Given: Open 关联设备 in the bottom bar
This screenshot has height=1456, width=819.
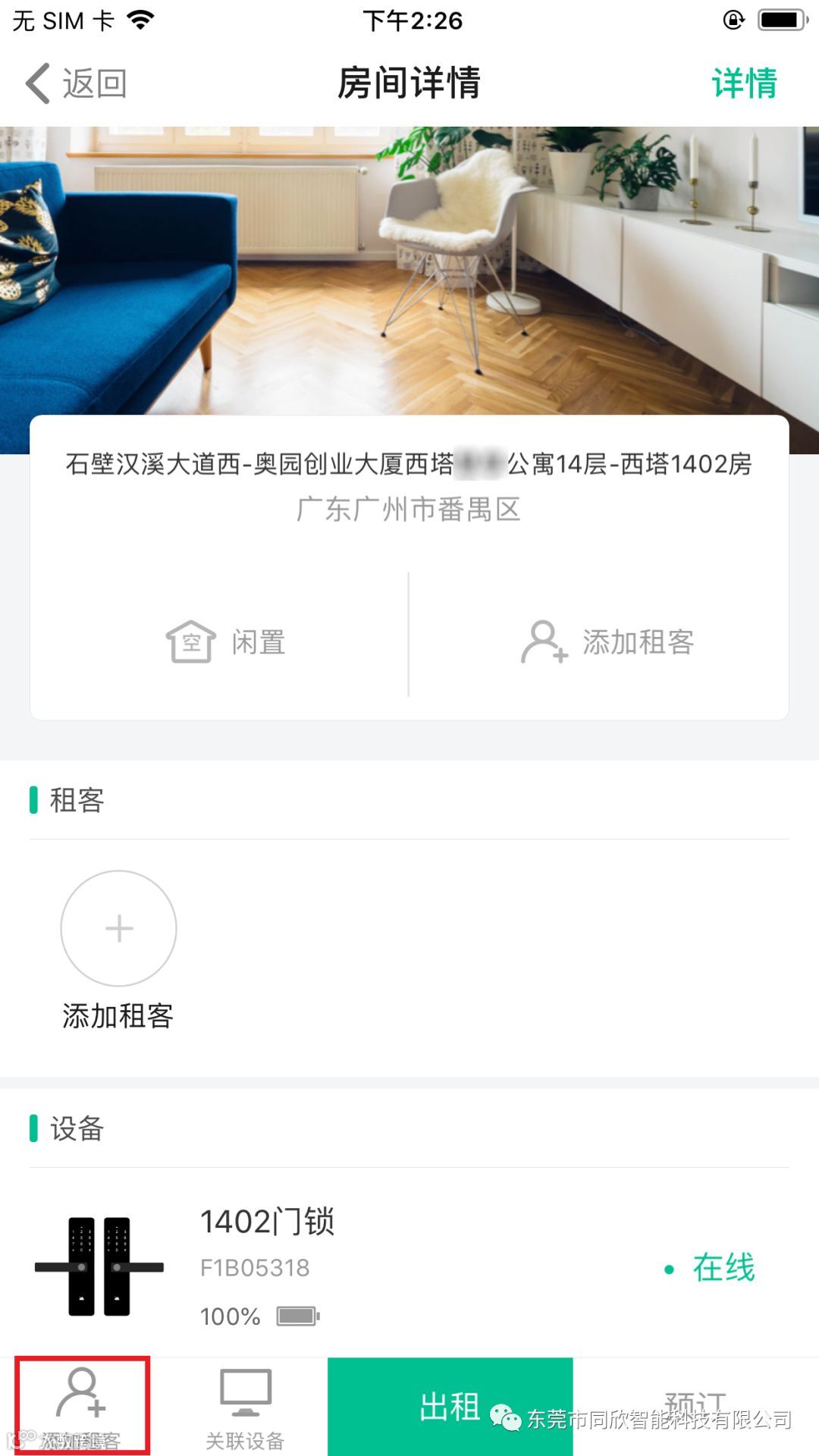Looking at the screenshot, I should 245,1406.
